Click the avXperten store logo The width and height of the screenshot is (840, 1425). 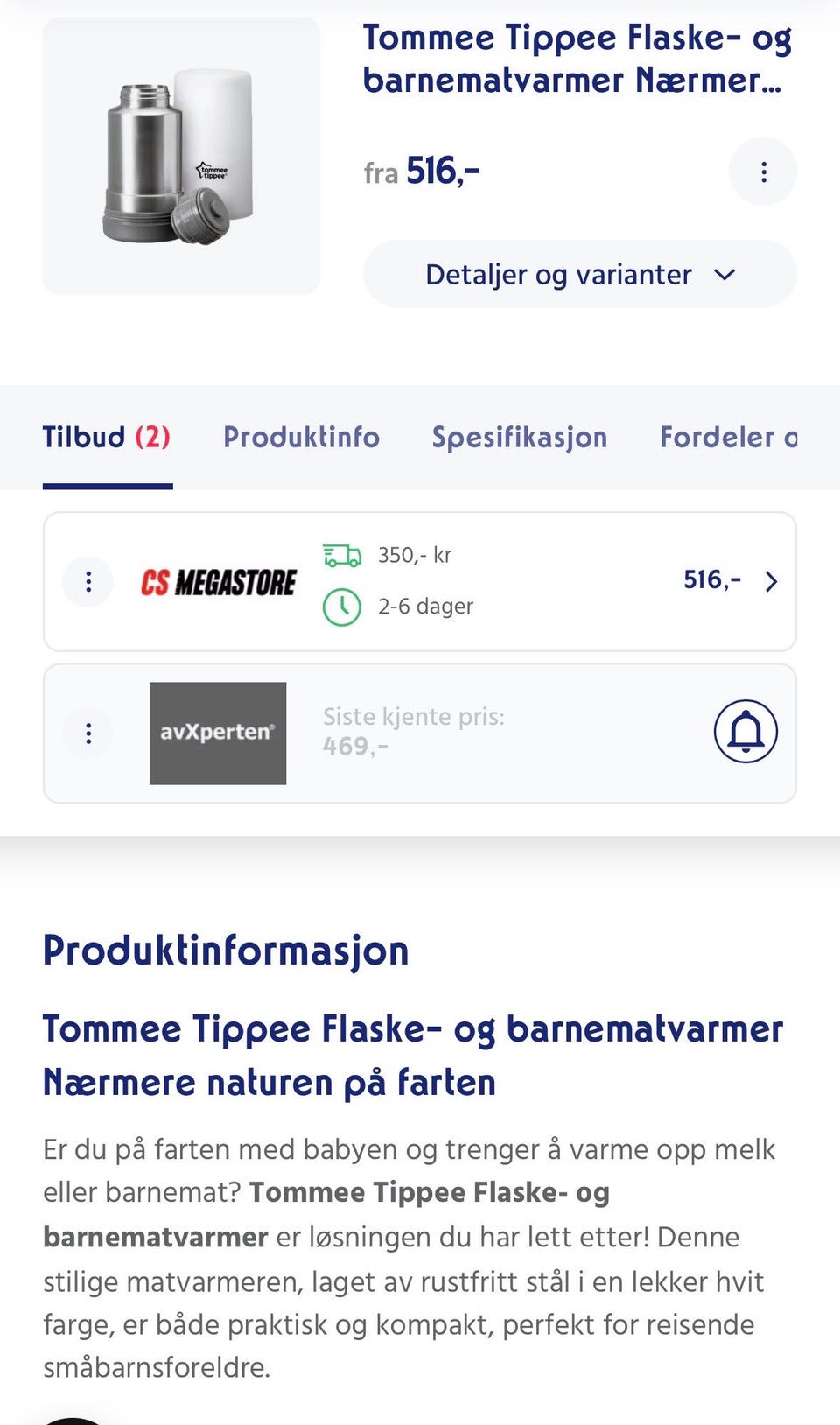tap(218, 734)
